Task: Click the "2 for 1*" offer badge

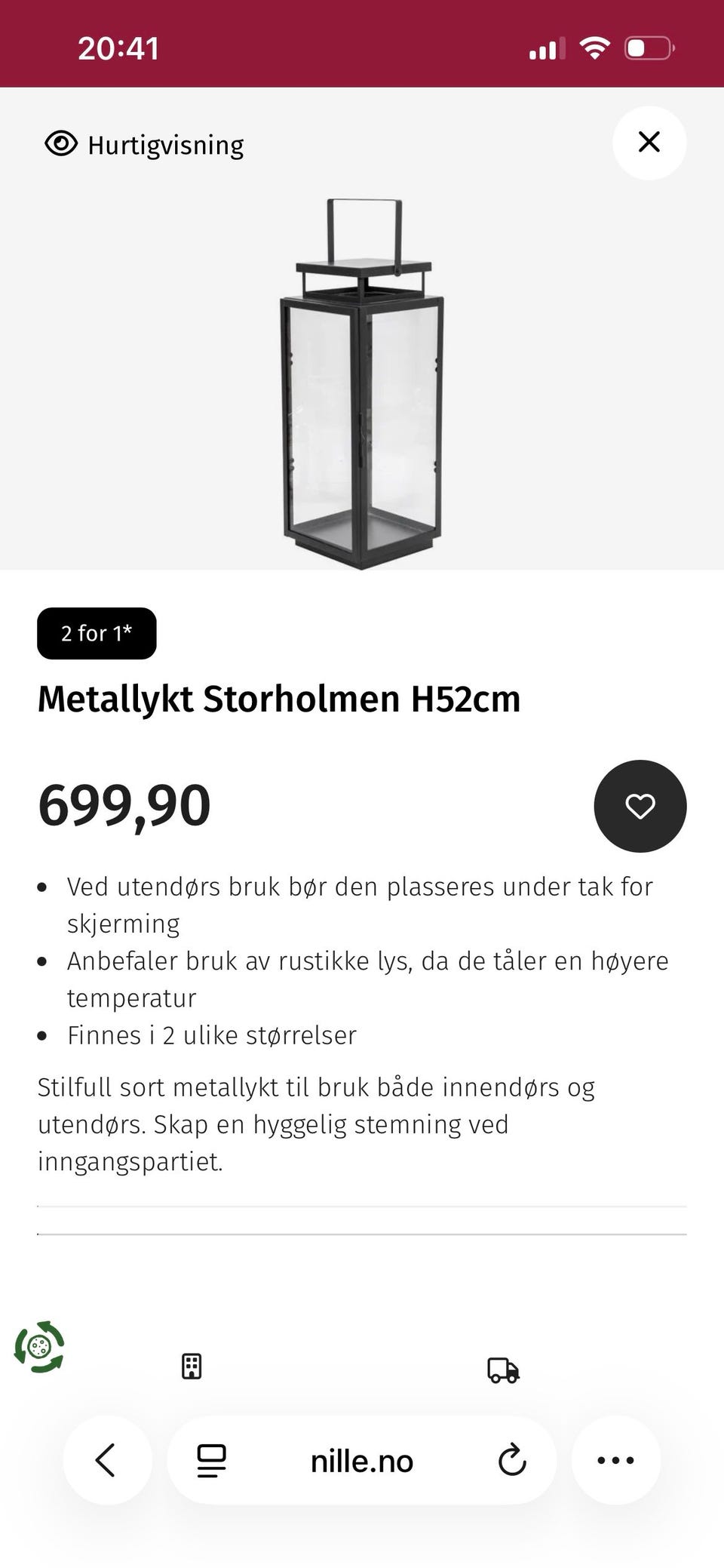Action: 97,633
